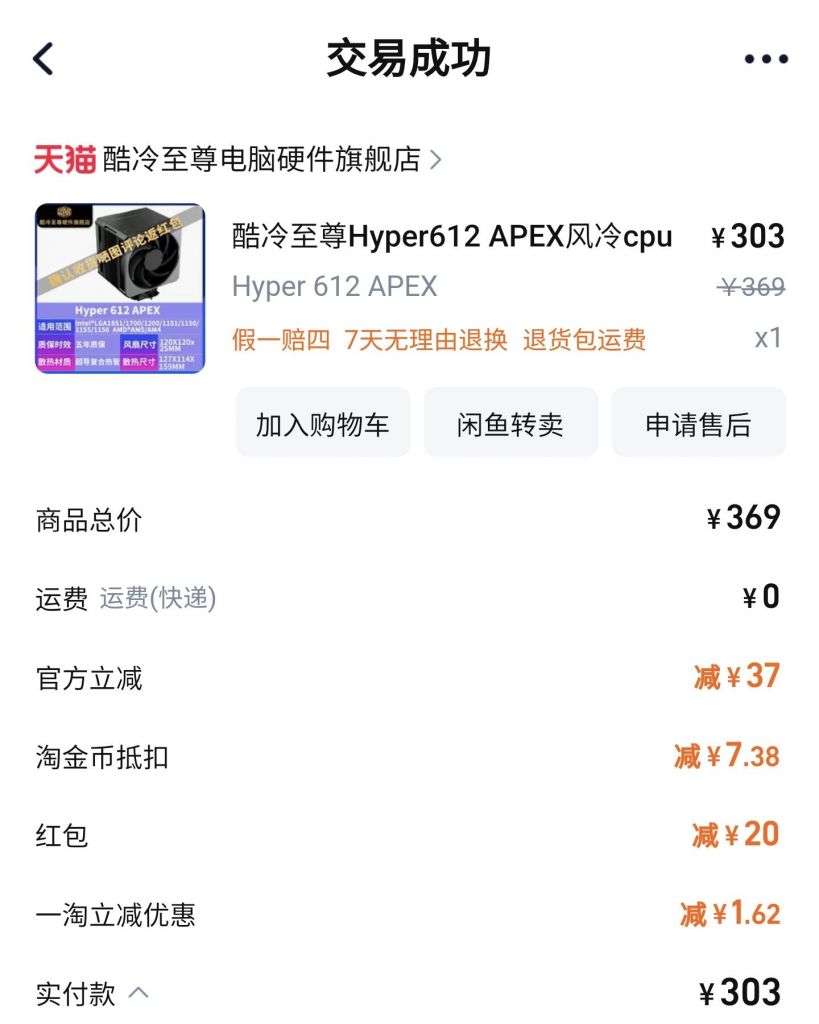Screen dimensions: 819x1024
Task: Tap the 交易成功 title text
Action: (x=409, y=57)
